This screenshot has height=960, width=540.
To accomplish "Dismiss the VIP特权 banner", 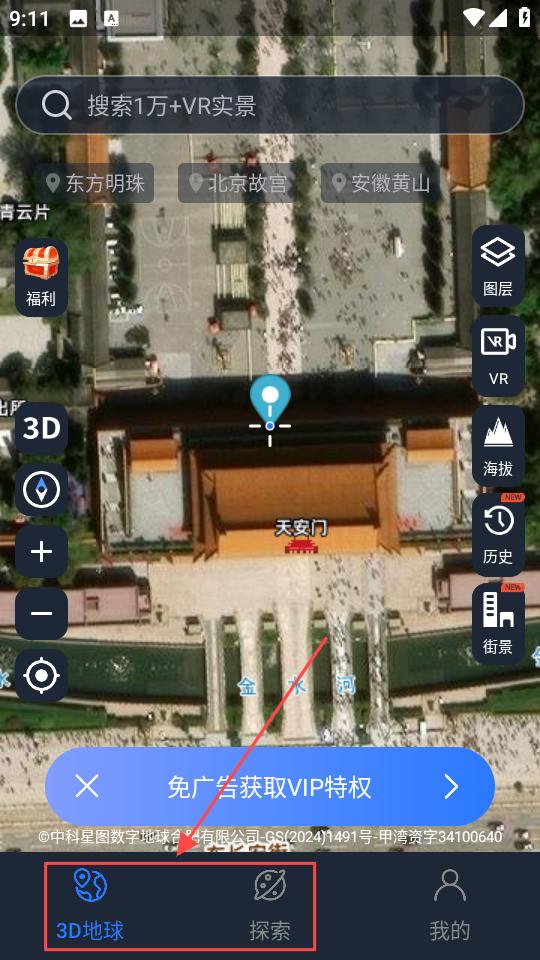I will pyautogui.click(x=87, y=786).
